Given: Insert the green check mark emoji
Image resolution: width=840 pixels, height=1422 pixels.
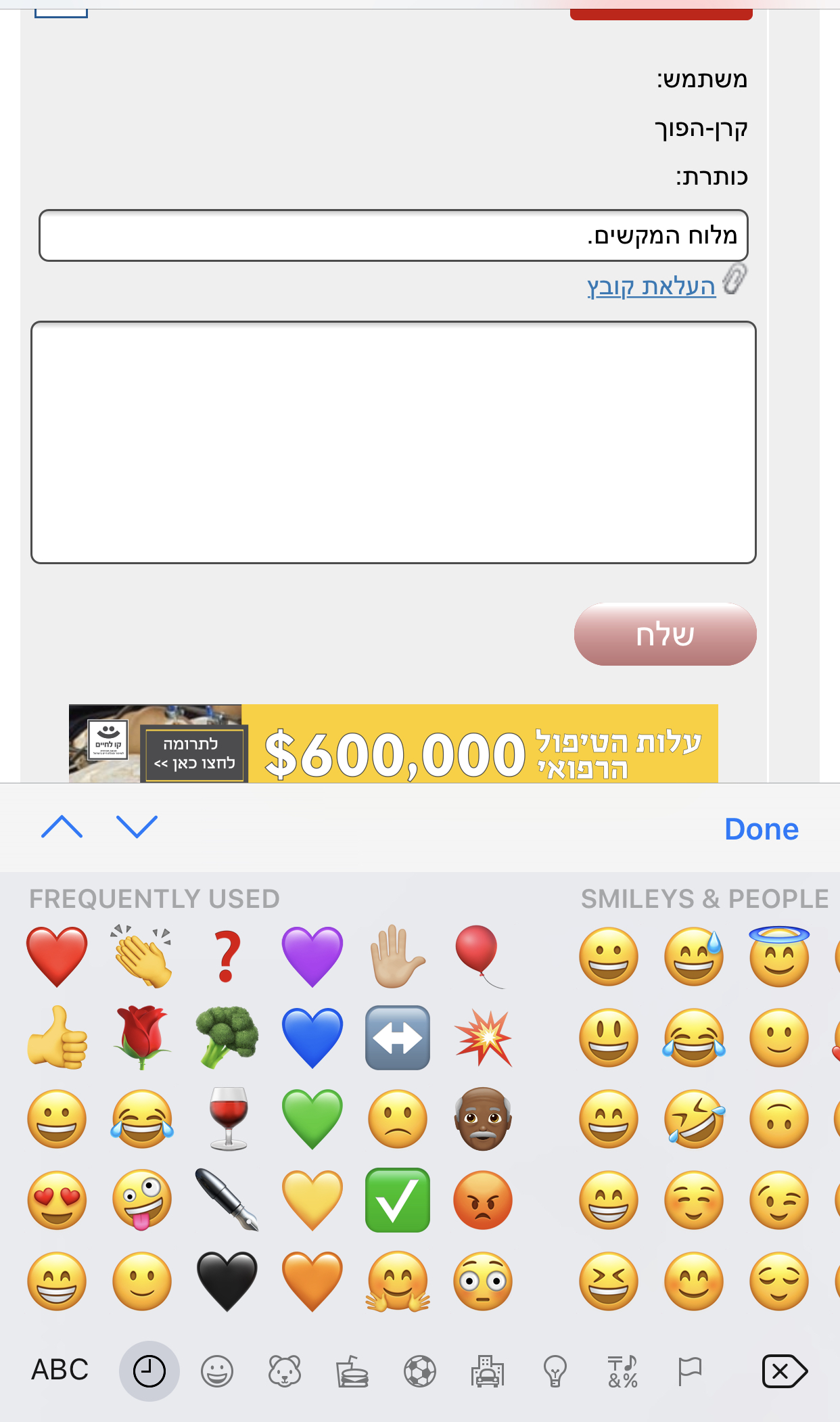Looking at the screenshot, I should point(398,1199).
